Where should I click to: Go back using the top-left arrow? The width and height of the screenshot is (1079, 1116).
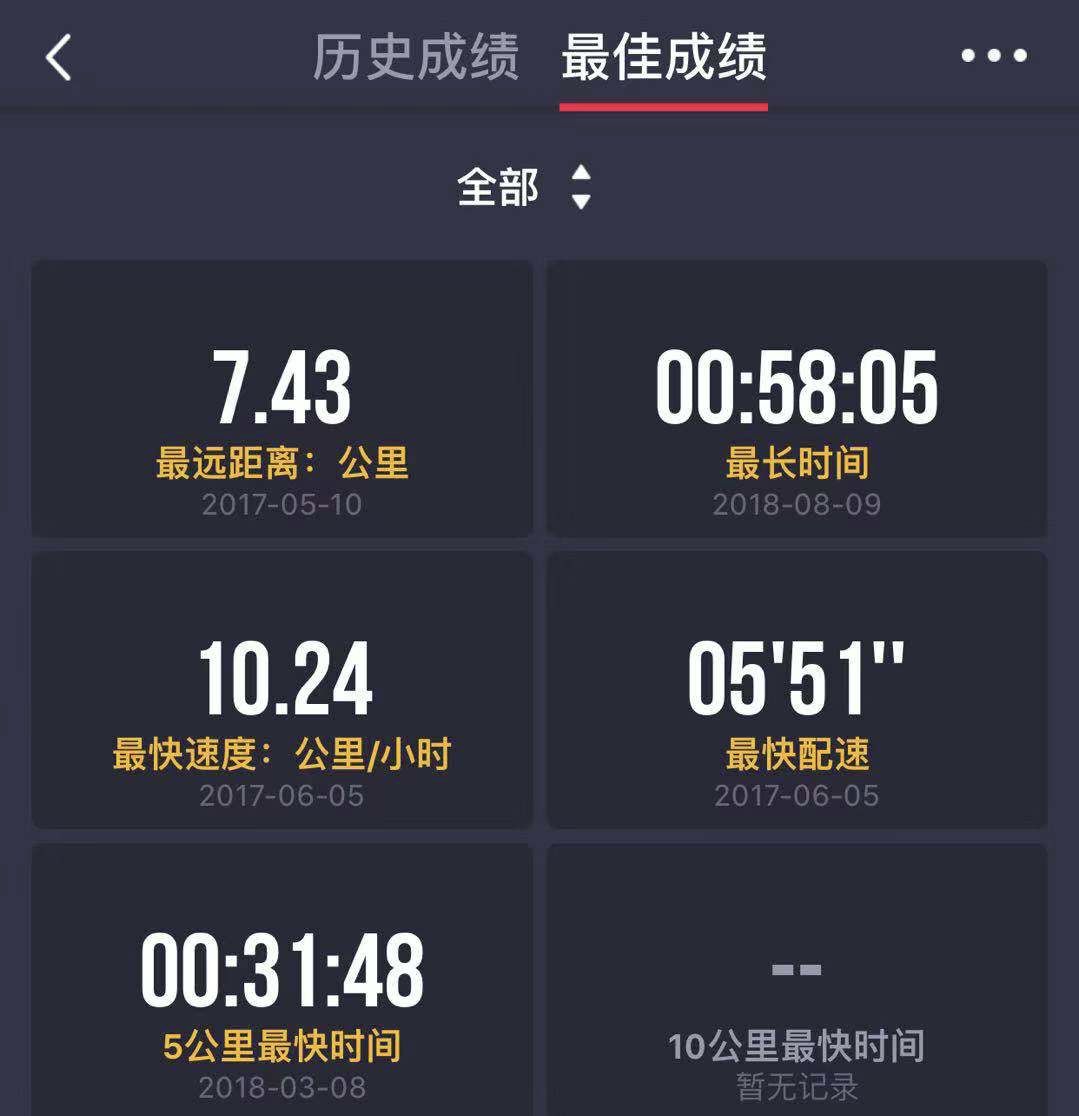tap(59, 57)
